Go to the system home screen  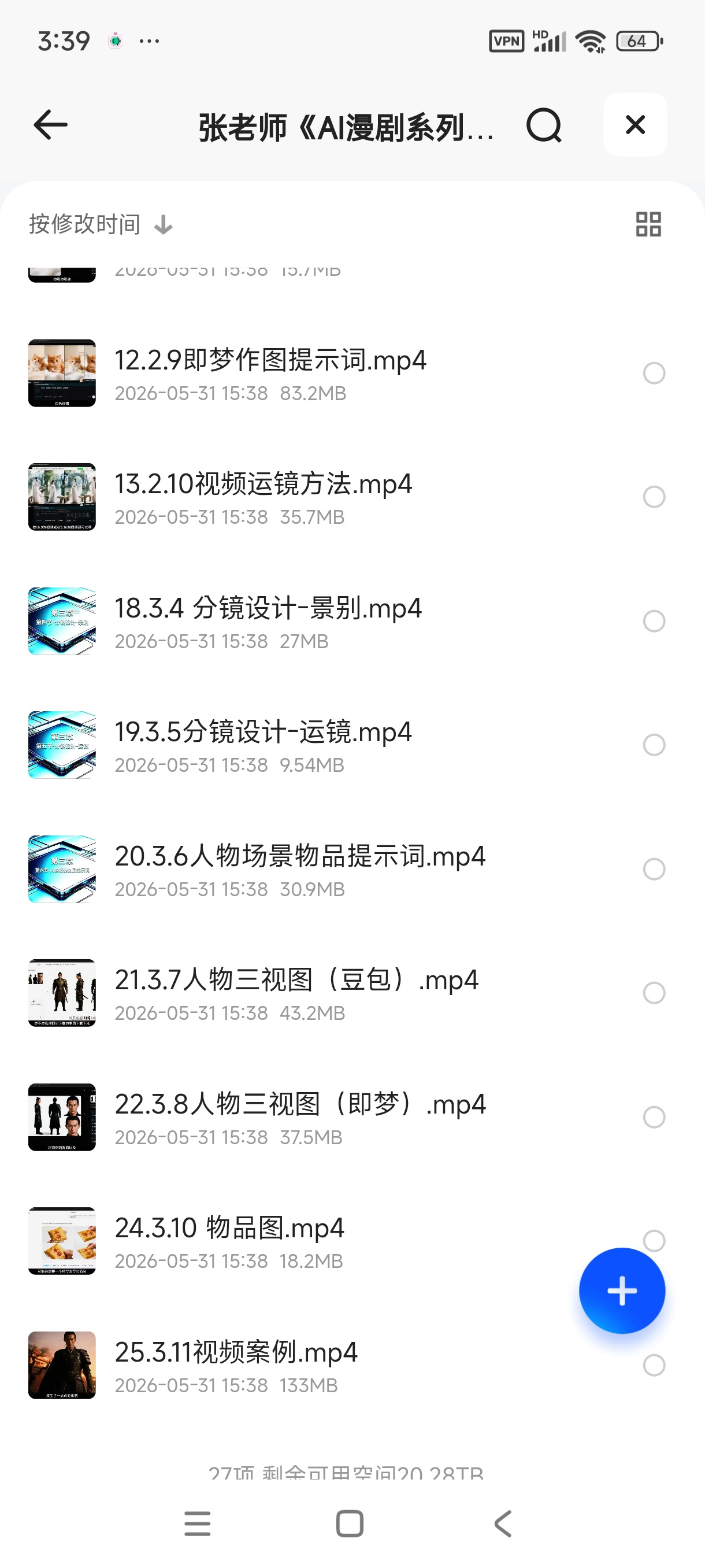click(350, 1523)
